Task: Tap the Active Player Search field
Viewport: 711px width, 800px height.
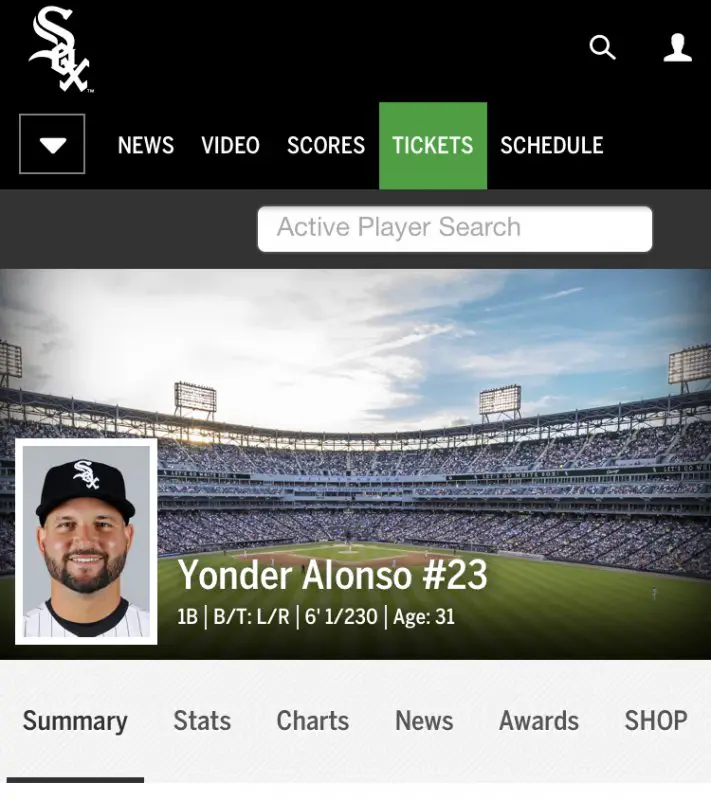Action: pos(455,228)
